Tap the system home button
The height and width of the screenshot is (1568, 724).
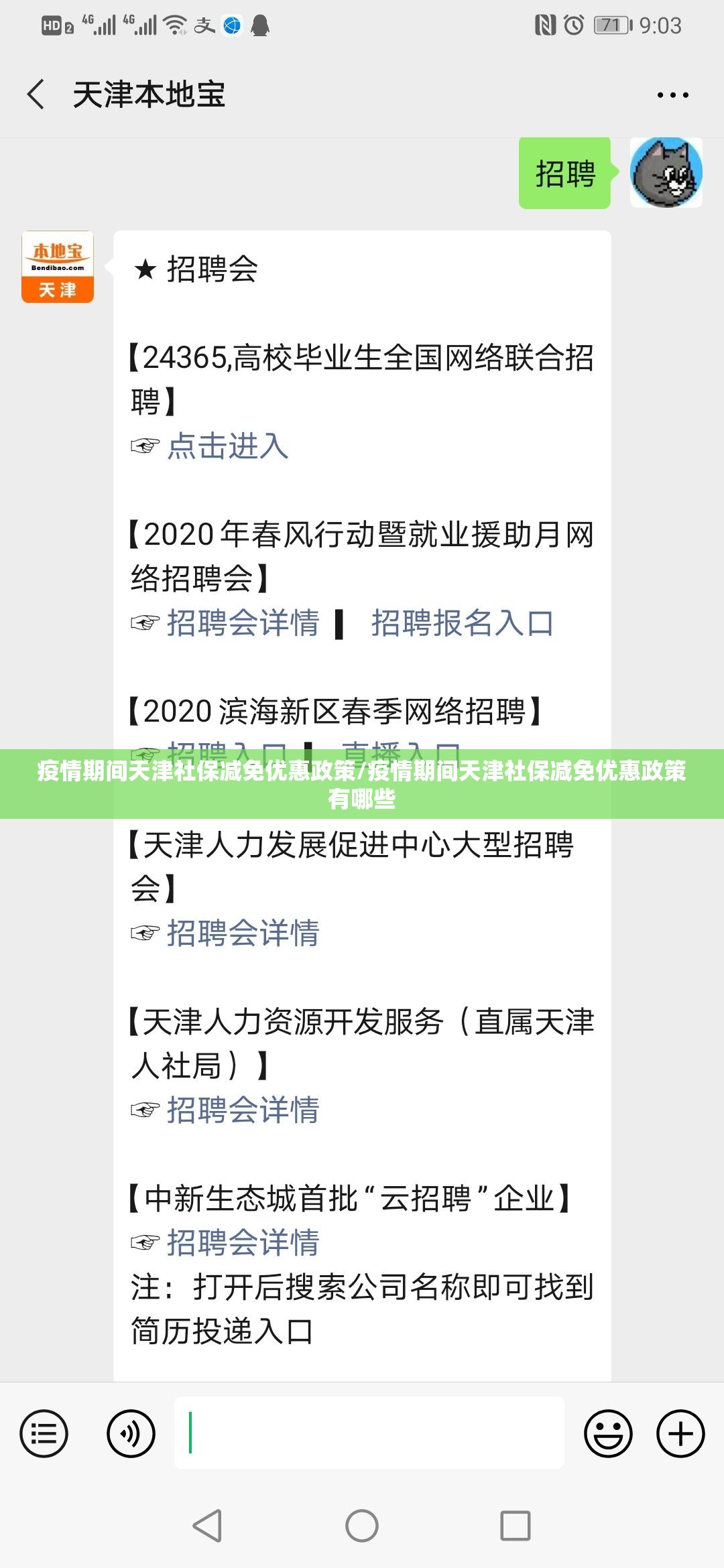(x=362, y=1526)
